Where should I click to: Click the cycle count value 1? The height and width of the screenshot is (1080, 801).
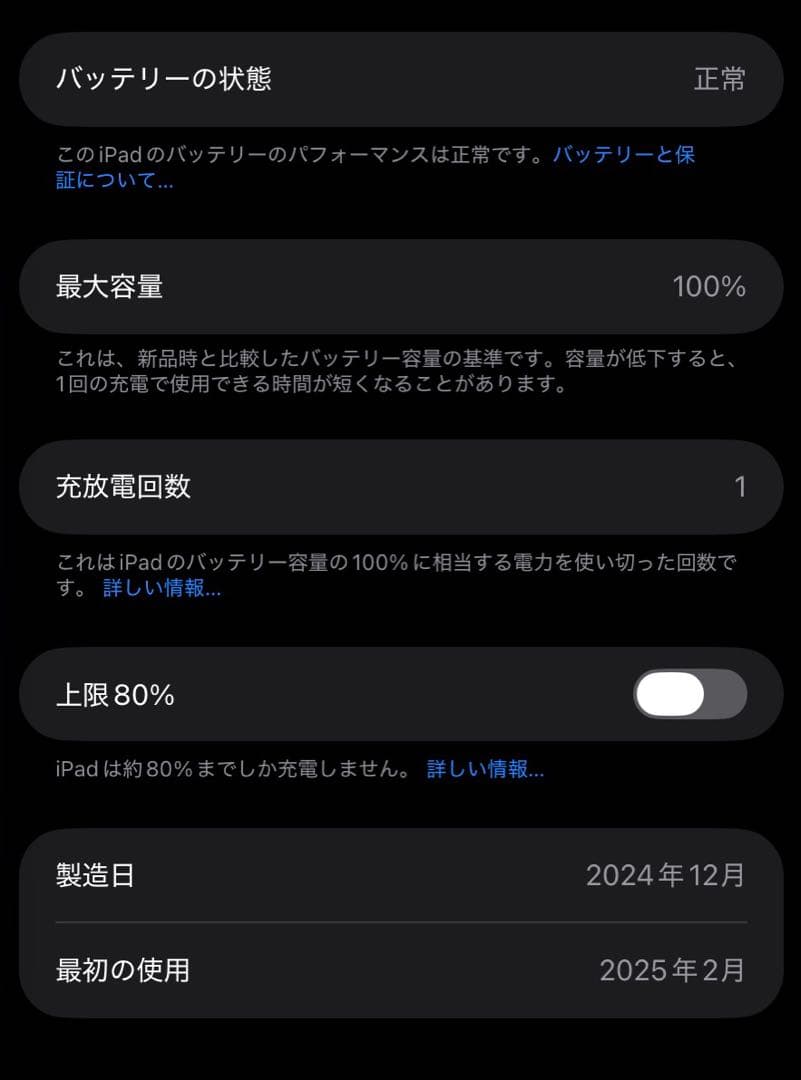(x=737, y=486)
